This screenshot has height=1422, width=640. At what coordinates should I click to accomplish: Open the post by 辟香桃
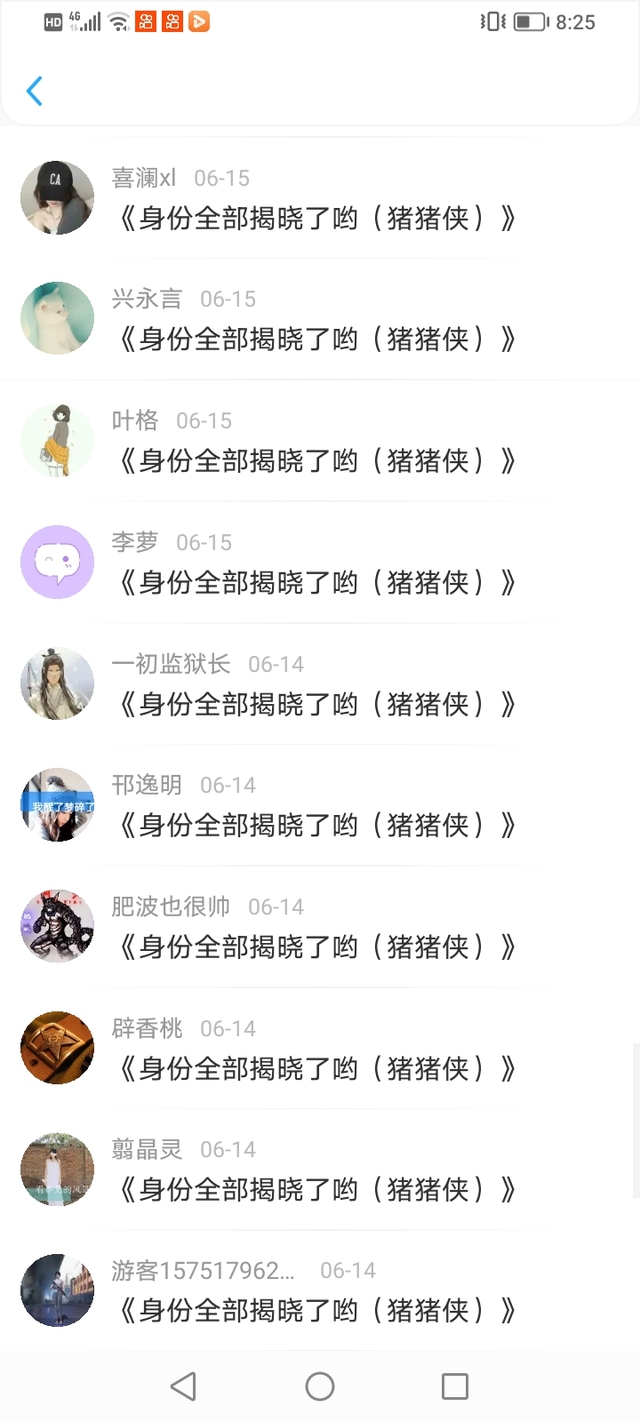click(317, 1069)
